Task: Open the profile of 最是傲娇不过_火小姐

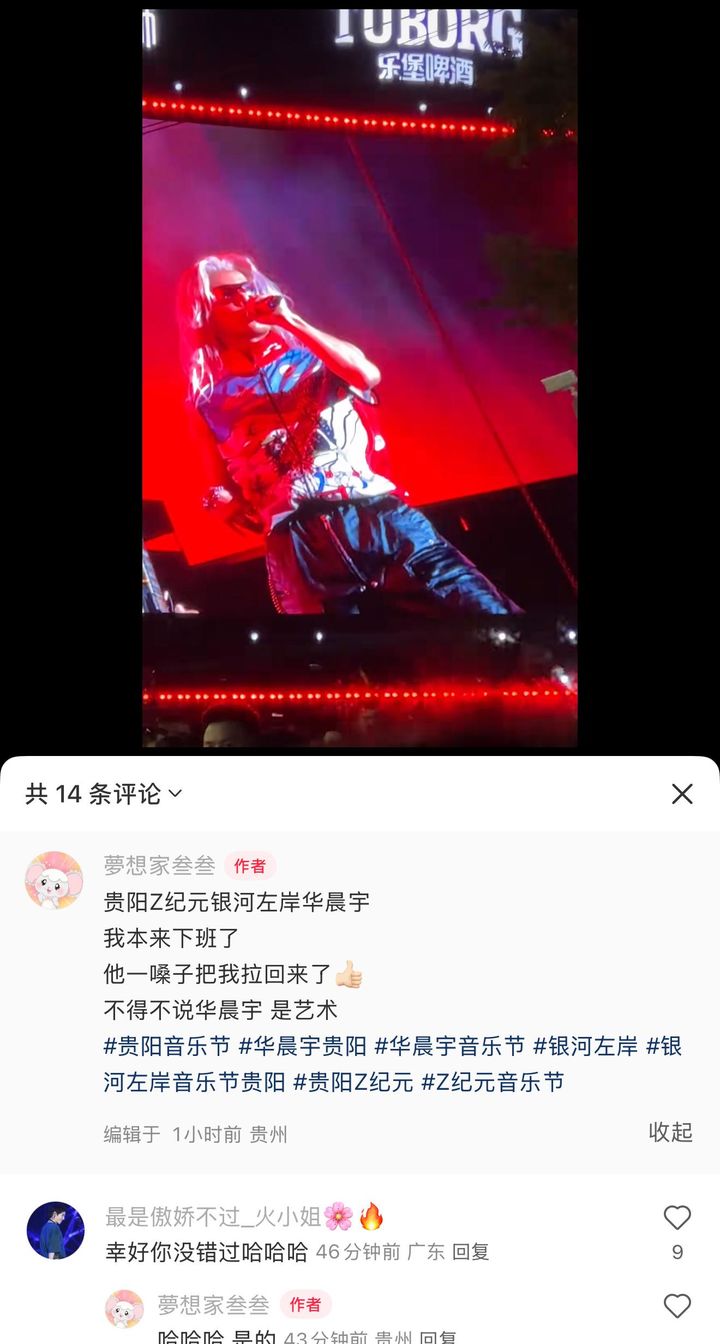Action: pos(56,1230)
